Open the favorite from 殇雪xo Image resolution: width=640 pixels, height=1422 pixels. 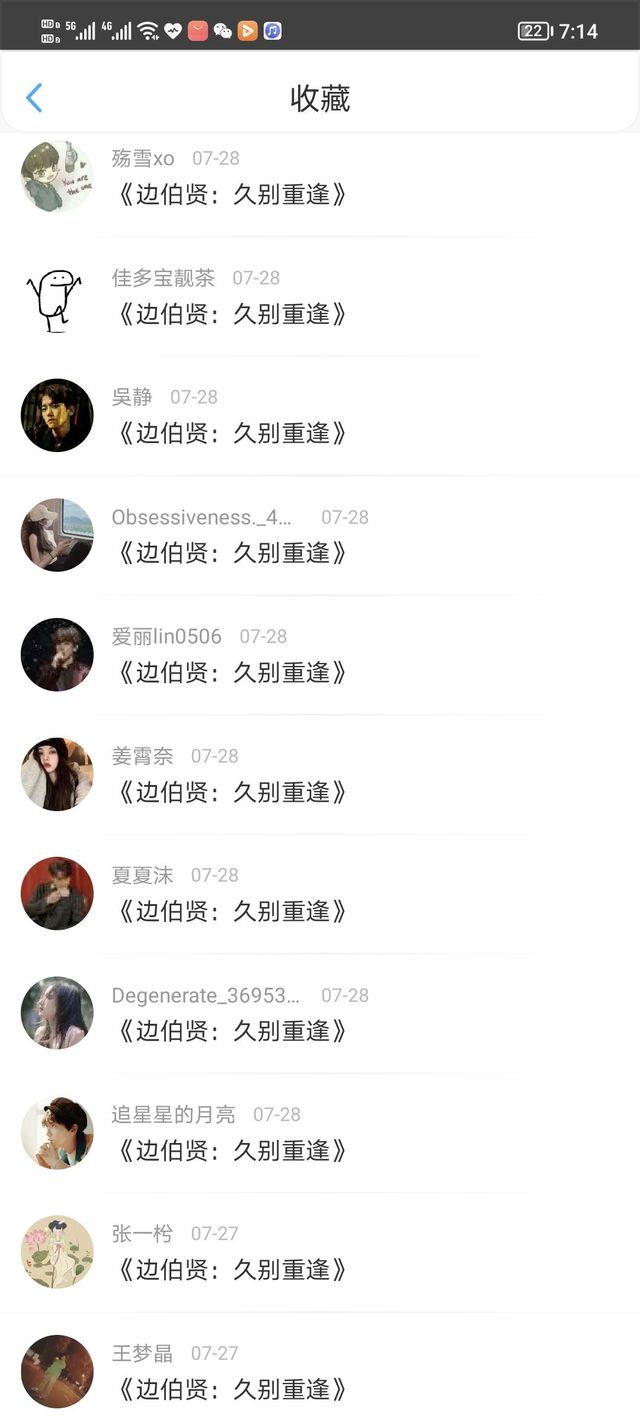tap(232, 194)
